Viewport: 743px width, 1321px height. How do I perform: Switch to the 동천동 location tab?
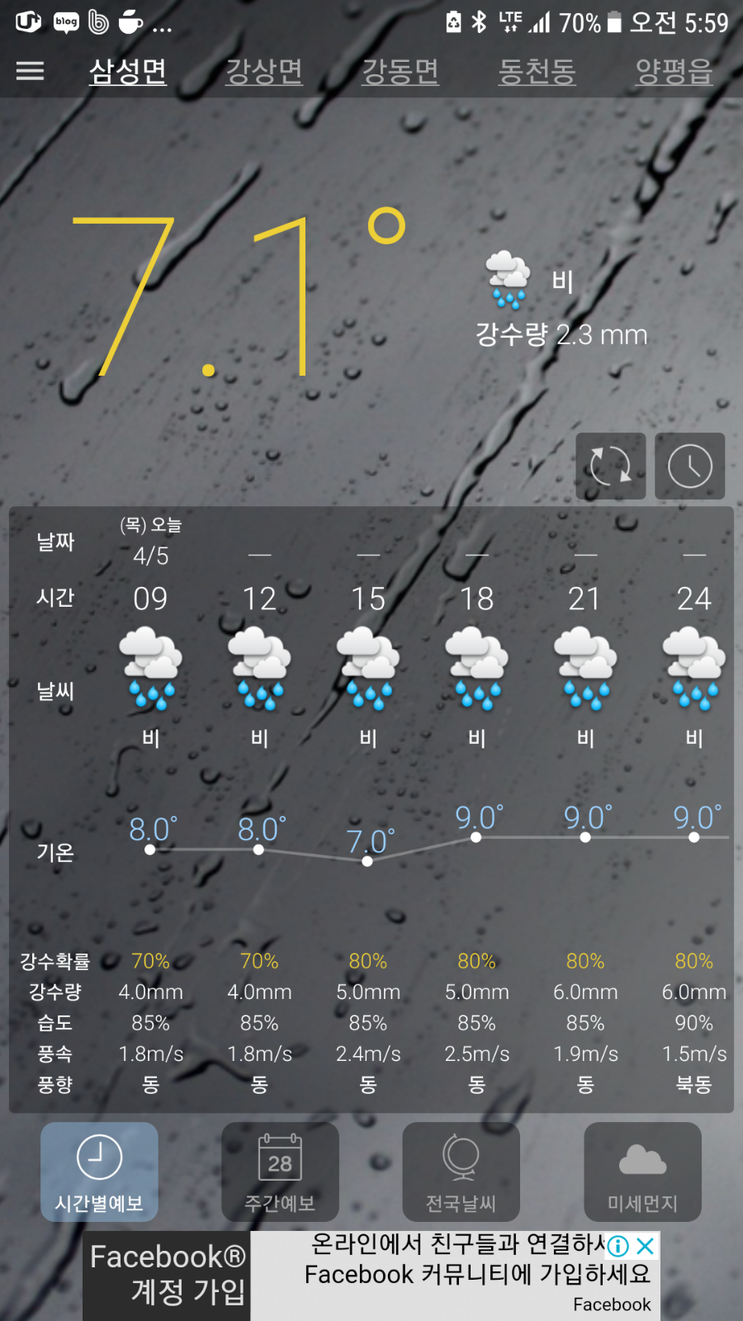pyautogui.click(x=537, y=71)
